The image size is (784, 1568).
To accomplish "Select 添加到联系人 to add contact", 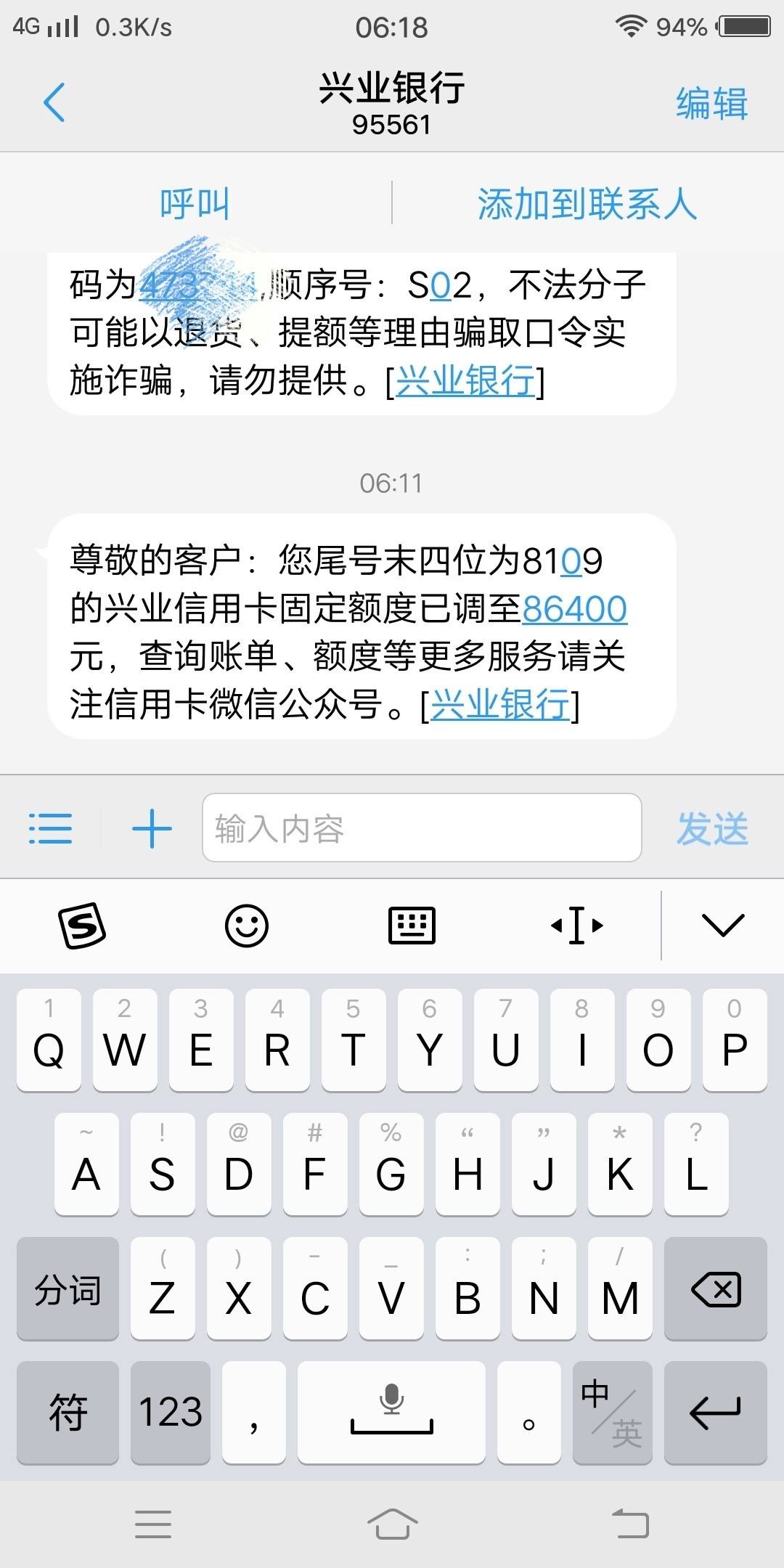I will click(x=588, y=204).
